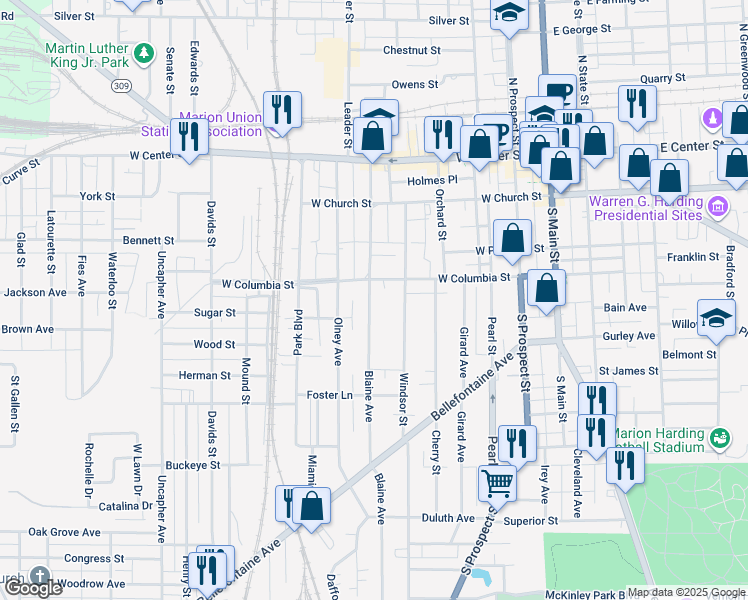The width and height of the screenshot is (748, 600).
Task: Tap the shopping bag marker on Bellefontaine Ave near Miami
Action: pyautogui.click(x=312, y=507)
